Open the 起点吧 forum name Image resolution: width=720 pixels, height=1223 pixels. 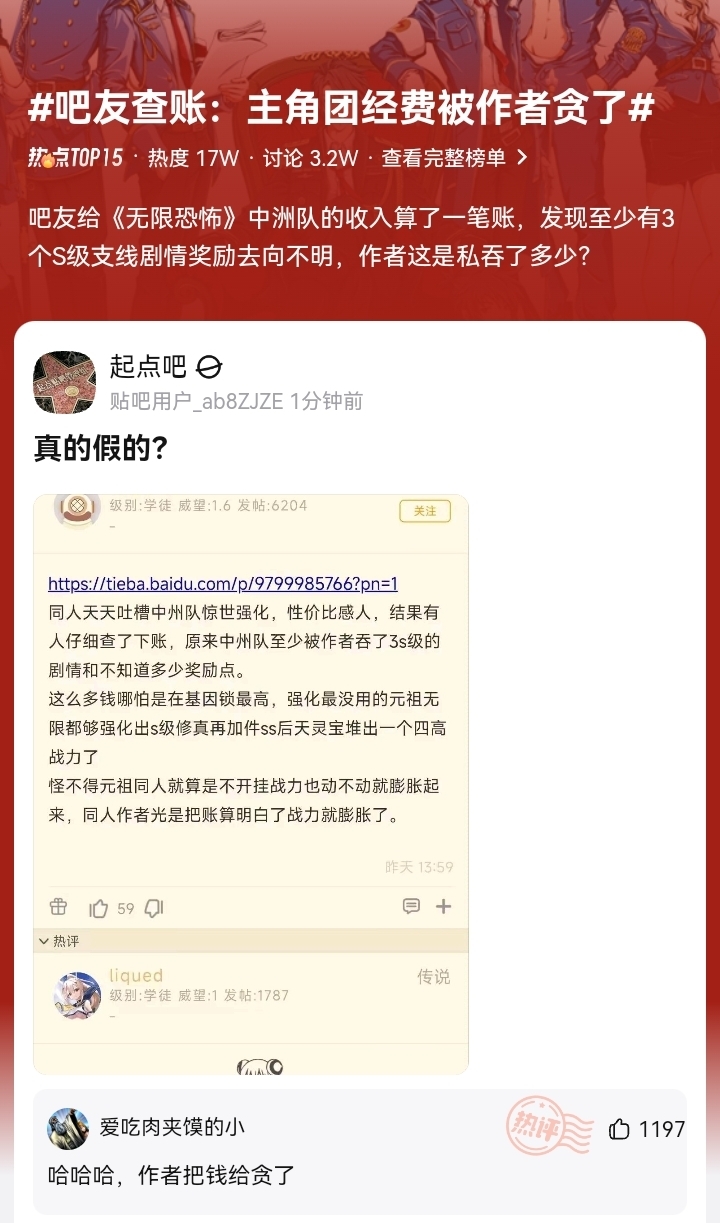pyautogui.click(x=148, y=368)
